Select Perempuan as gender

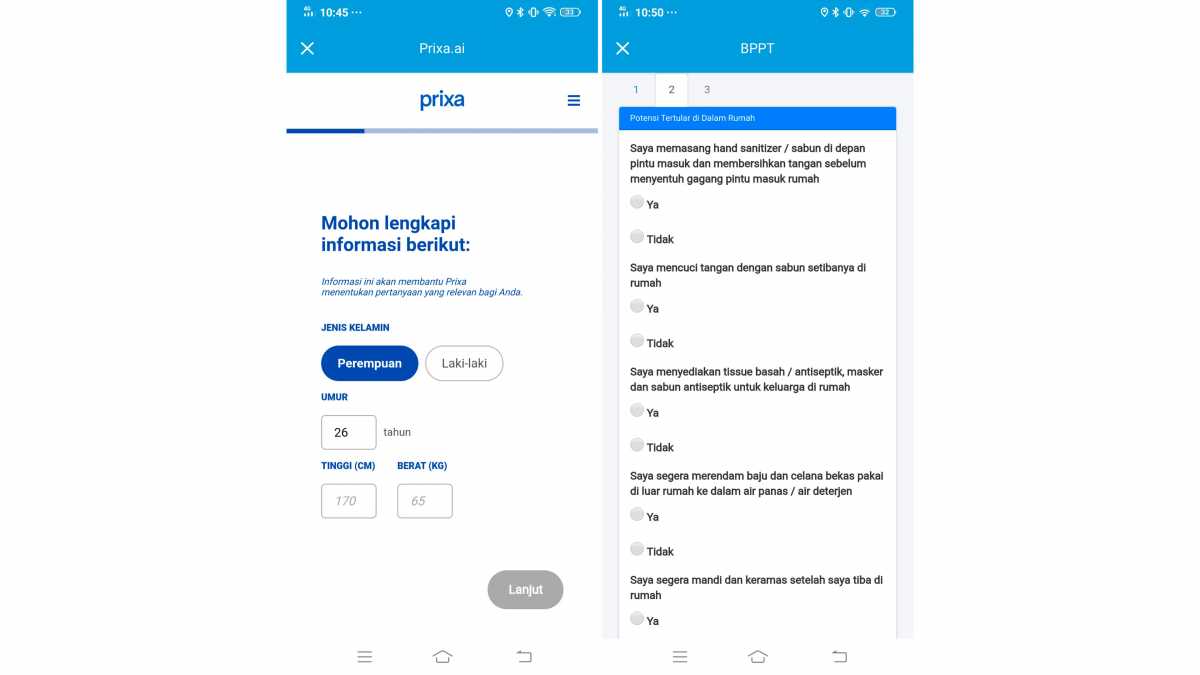pos(369,363)
